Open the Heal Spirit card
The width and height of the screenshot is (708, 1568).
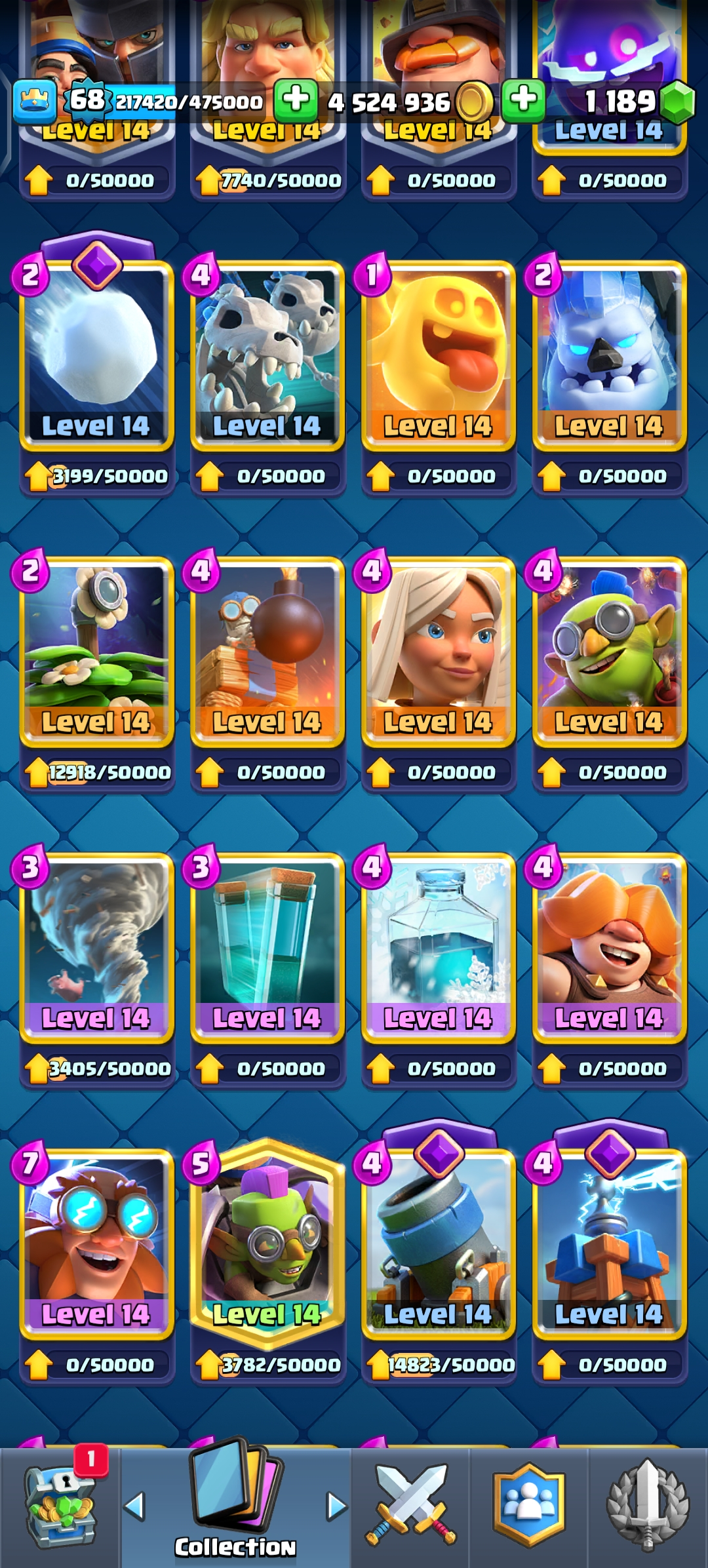pos(438,354)
